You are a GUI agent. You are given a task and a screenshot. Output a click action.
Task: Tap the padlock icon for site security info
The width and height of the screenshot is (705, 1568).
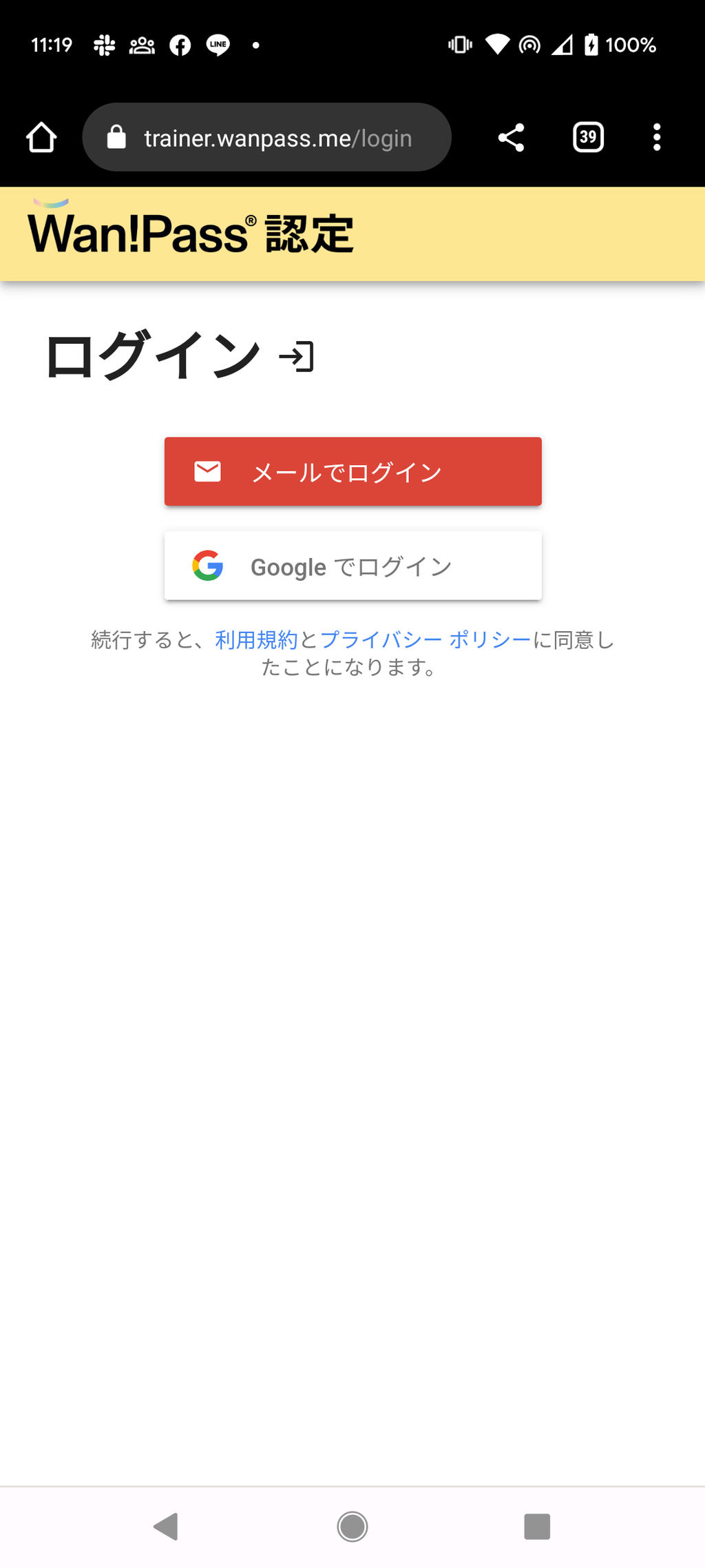point(117,136)
